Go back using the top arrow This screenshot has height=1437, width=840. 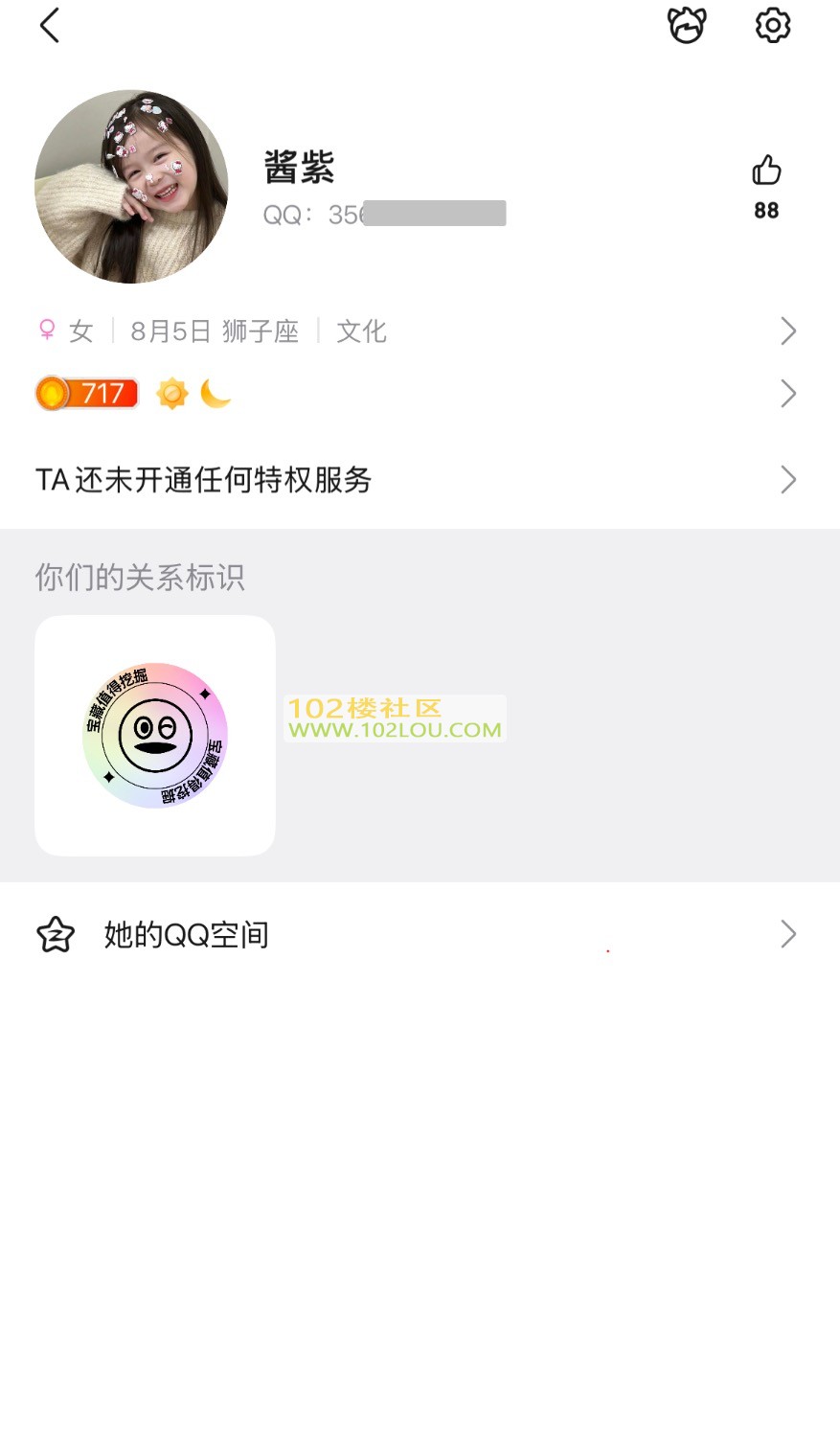pyautogui.click(x=50, y=26)
